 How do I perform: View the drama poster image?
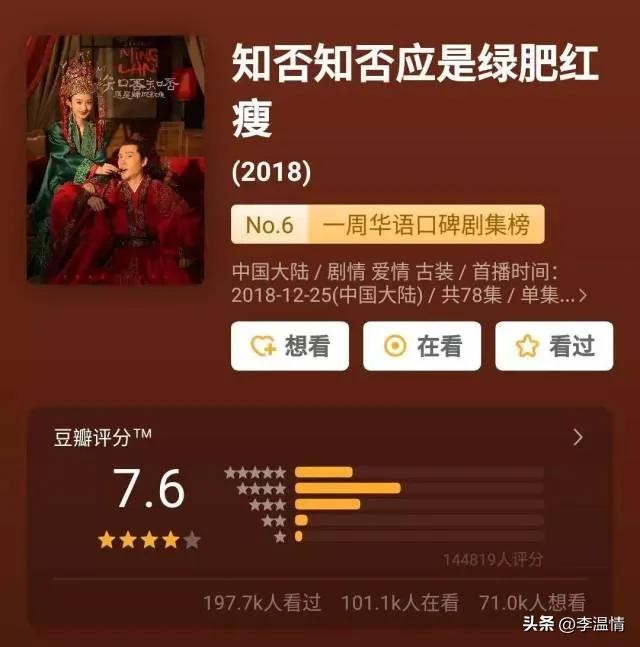pos(115,160)
